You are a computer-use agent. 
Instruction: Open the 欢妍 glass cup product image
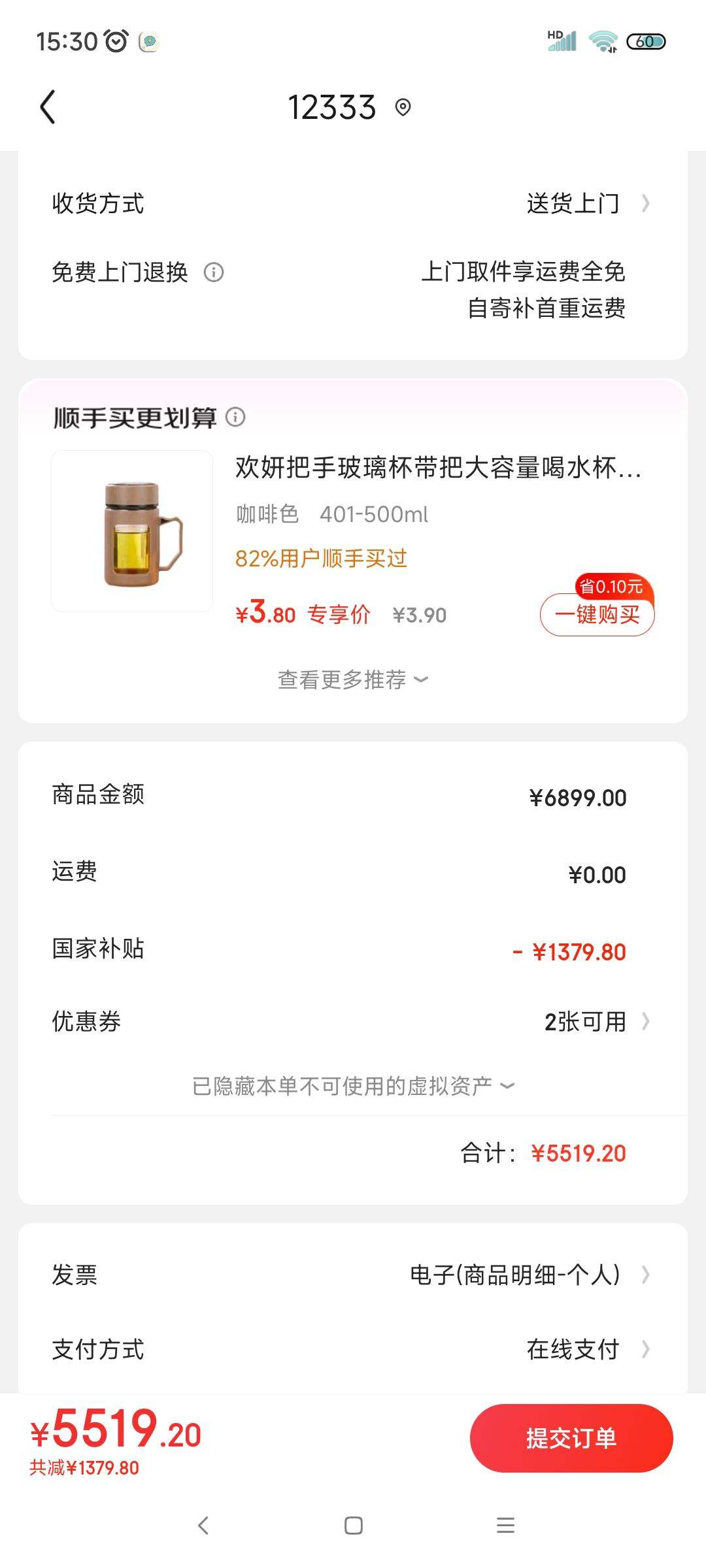pos(132,531)
